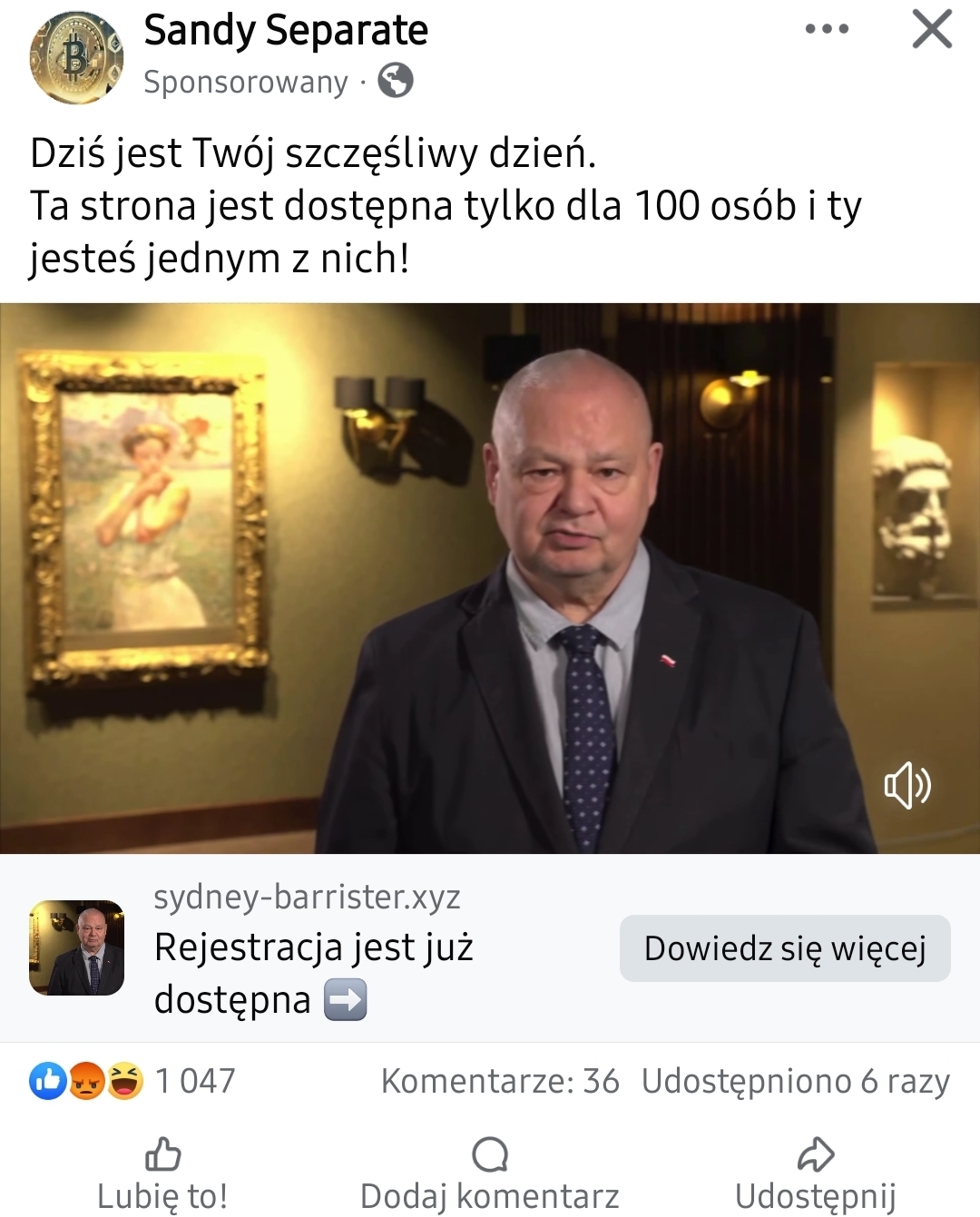This screenshot has width=980, height=1217.
Task: Tap Sandy Separate's profile picture
Action: pyautogui.click(x=77, y=58)
